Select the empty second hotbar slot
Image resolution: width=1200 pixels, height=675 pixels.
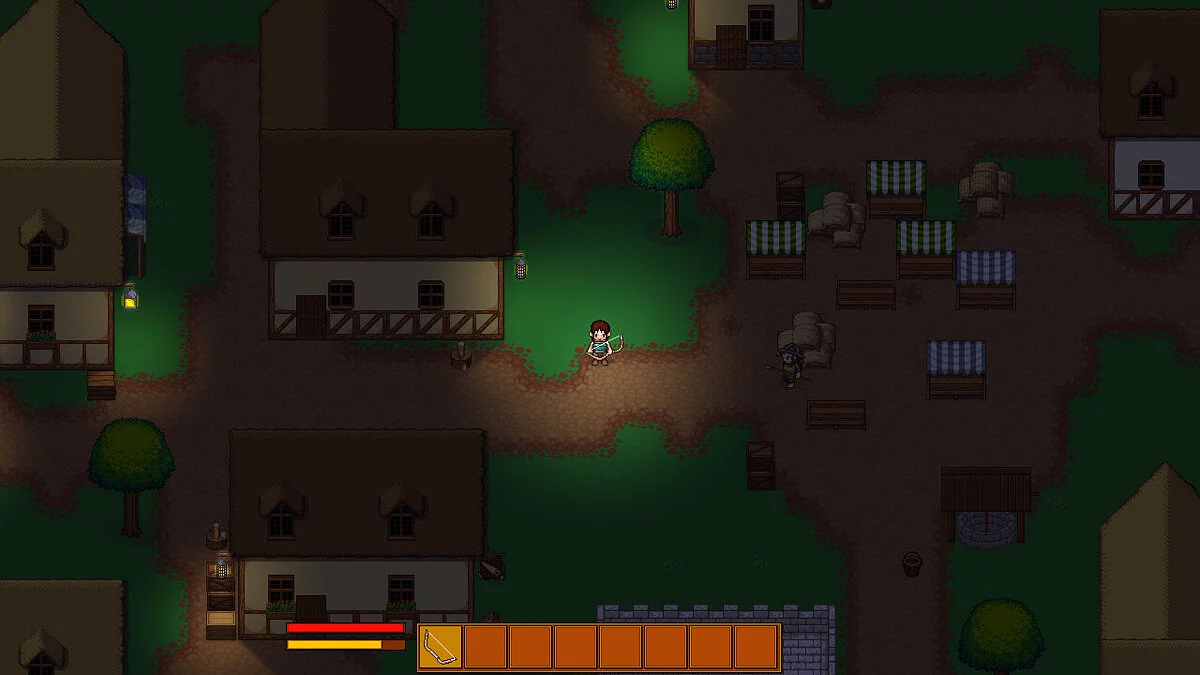[x=485, y=647]
